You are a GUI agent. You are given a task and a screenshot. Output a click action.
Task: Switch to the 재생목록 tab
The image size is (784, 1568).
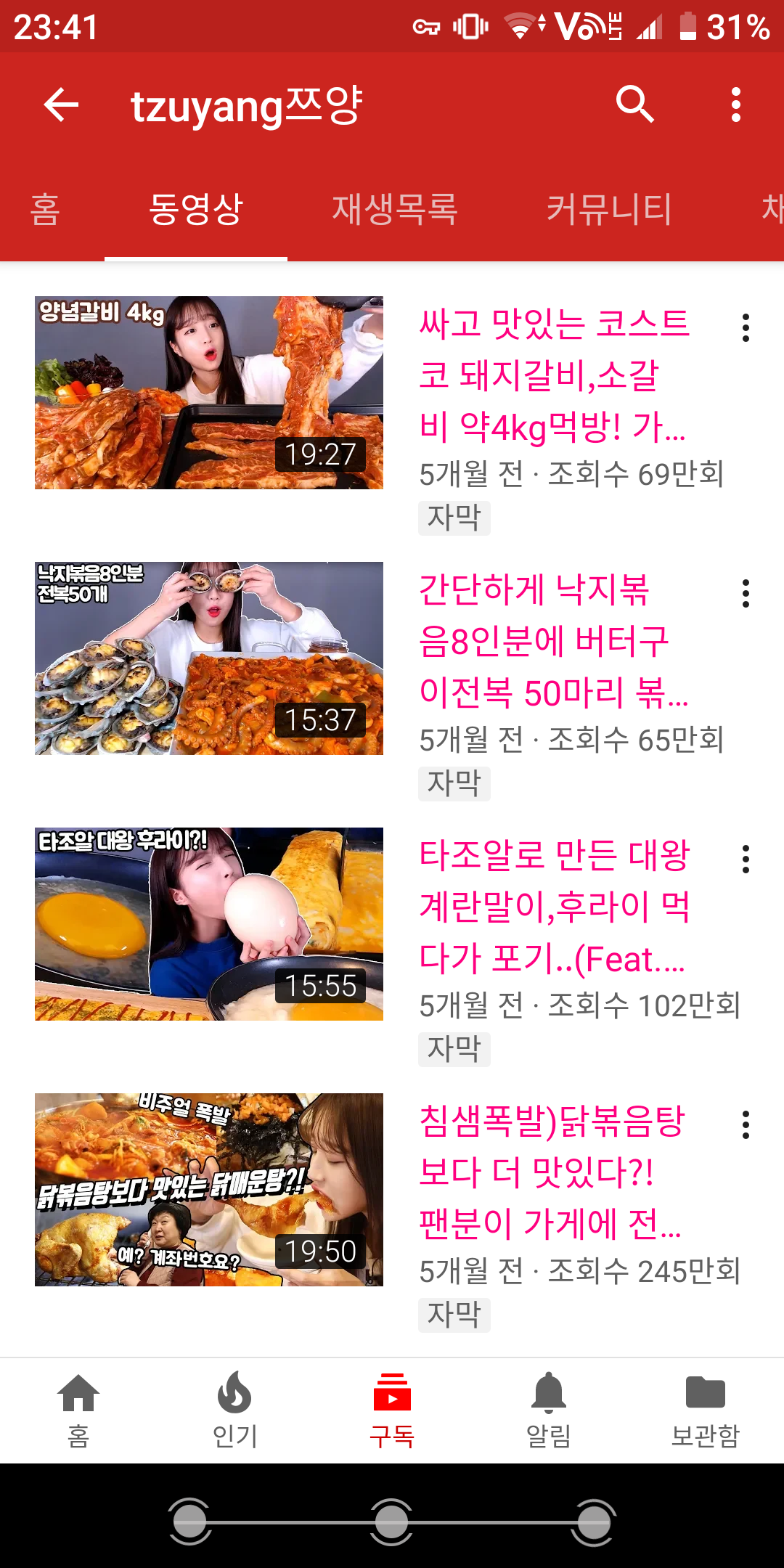coord(395,210)
